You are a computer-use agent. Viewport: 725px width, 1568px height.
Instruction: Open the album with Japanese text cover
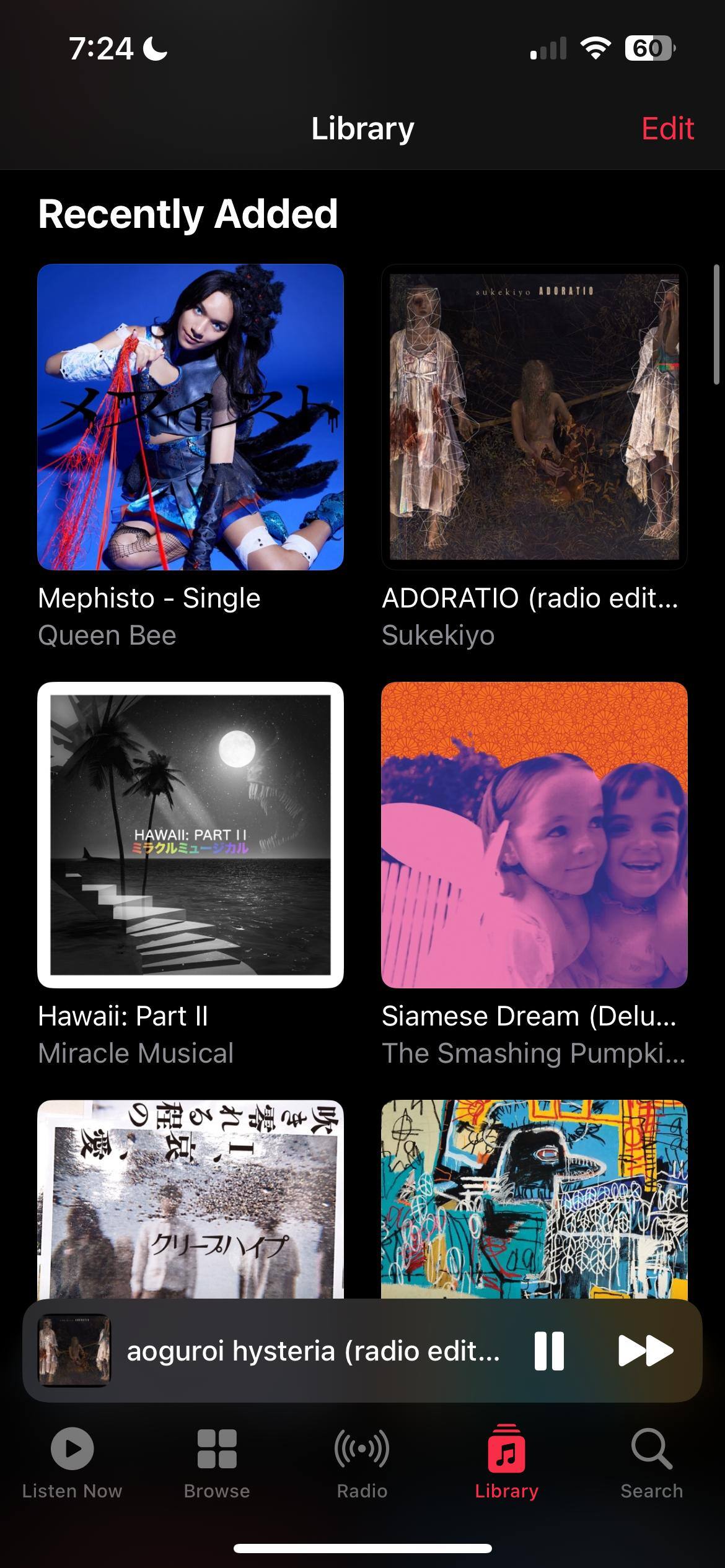click(x=190, y=1198)
